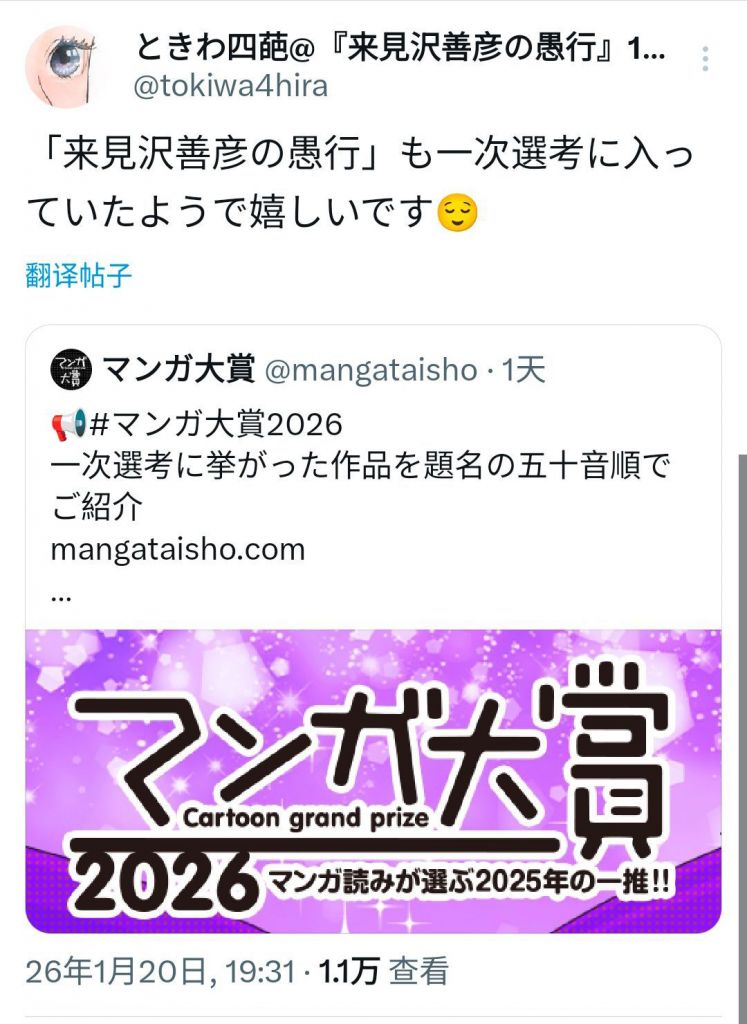View the @tokiwa4hira handle's profile
747x1024 pixels.
click(230, 86)
